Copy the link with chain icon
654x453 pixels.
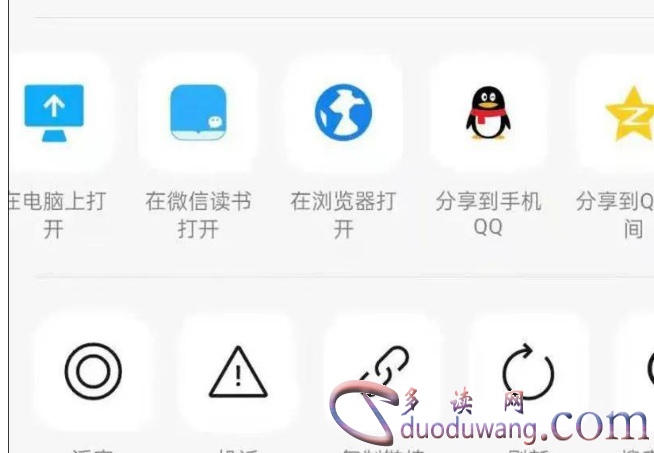[381, 371]
